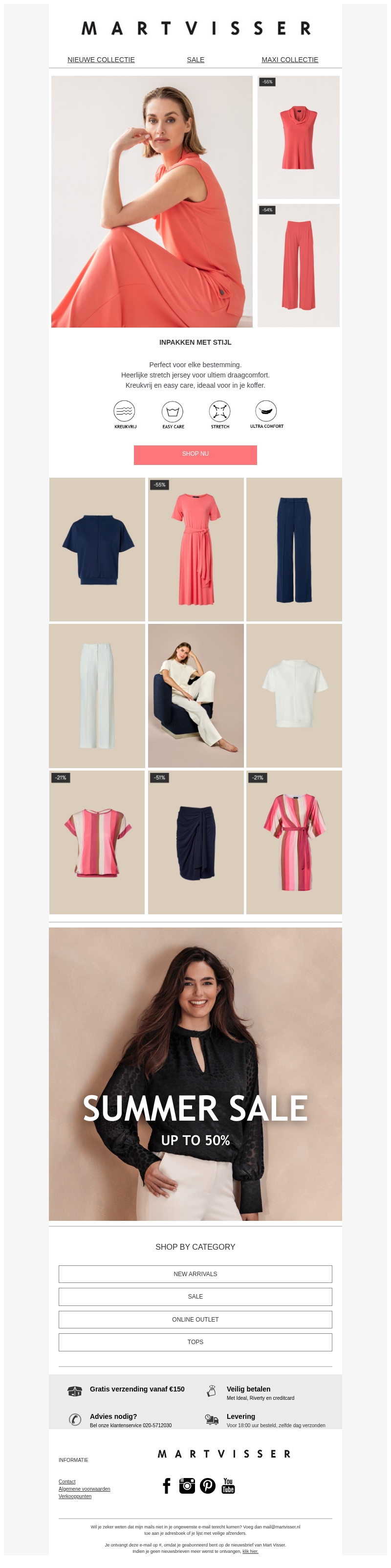The width and height of the screenshot is (391, 1568).
Task: Open the YouTube icon
Action: coord(228,1486)
